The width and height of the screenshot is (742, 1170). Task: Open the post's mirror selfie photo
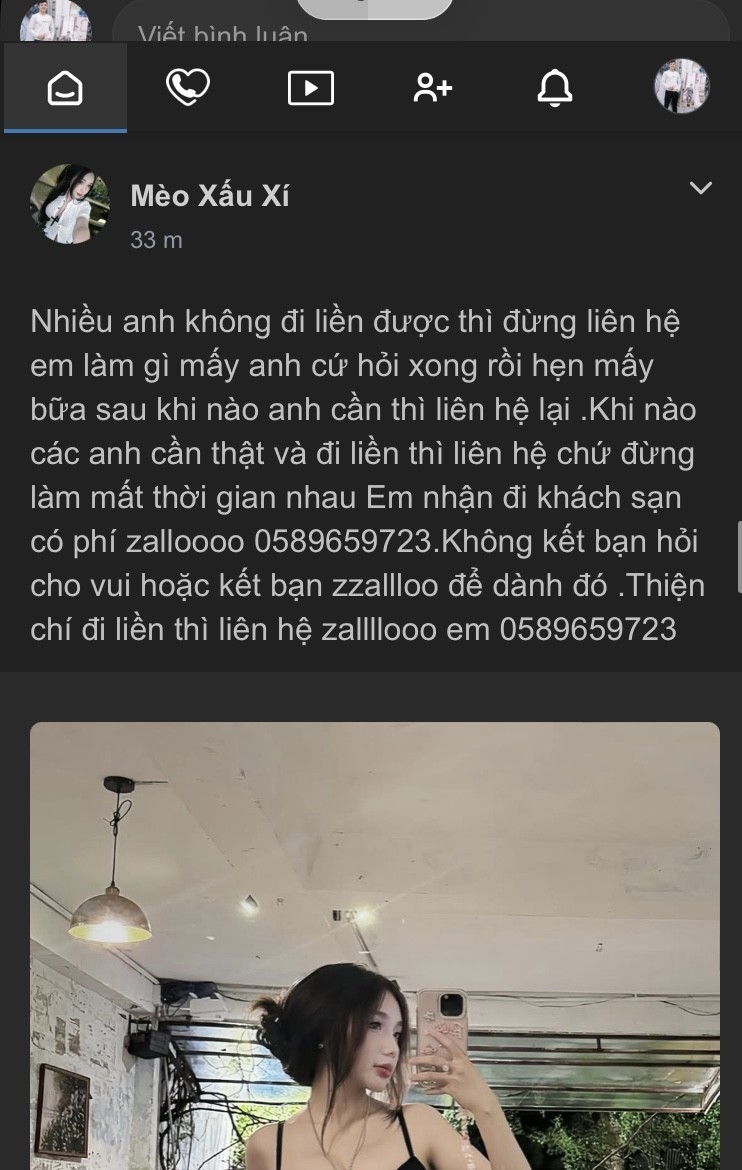click(x=375, y=945)
